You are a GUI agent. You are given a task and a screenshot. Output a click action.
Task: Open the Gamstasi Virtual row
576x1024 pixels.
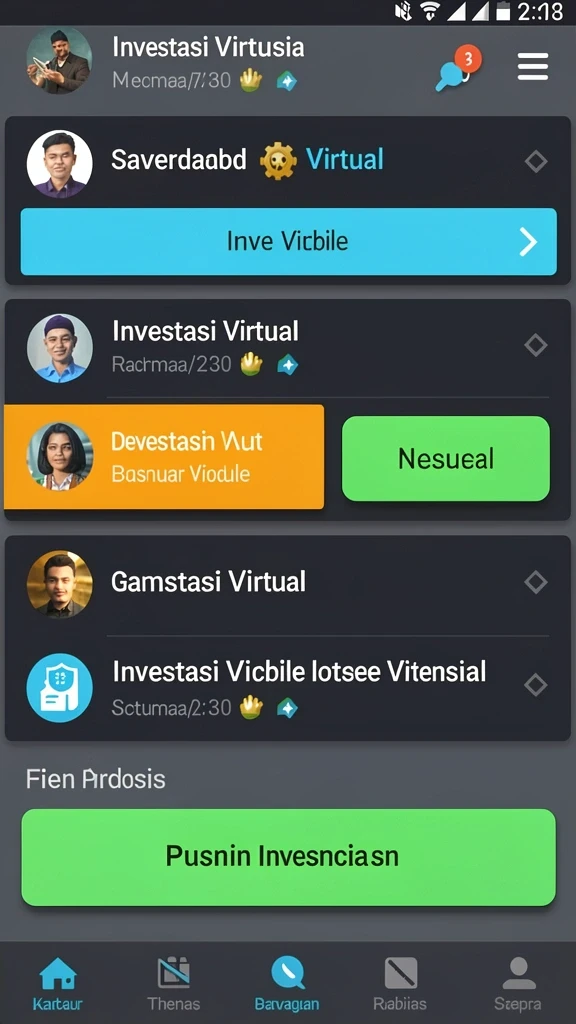pyautogui.click(x=288, y=583)
